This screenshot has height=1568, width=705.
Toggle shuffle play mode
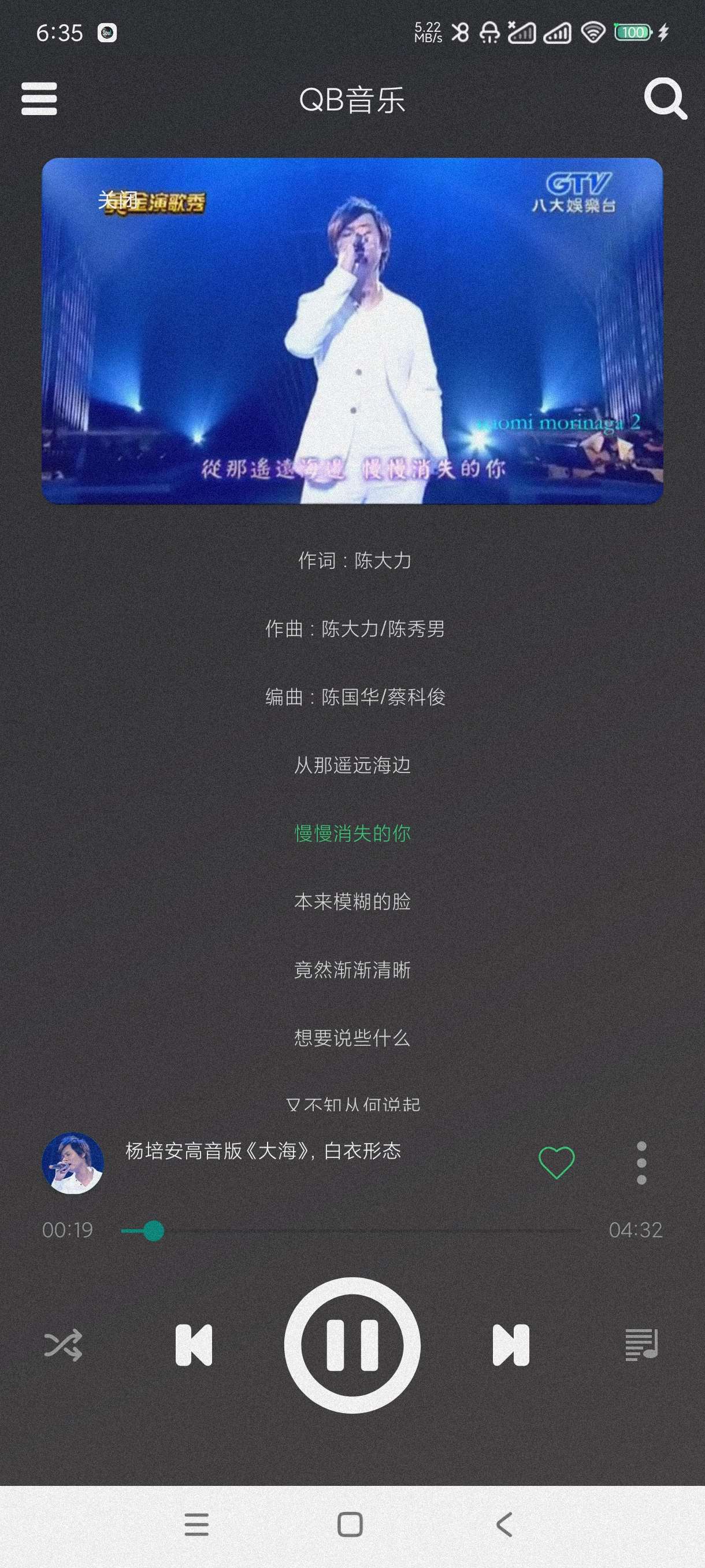click(63, 1345)
